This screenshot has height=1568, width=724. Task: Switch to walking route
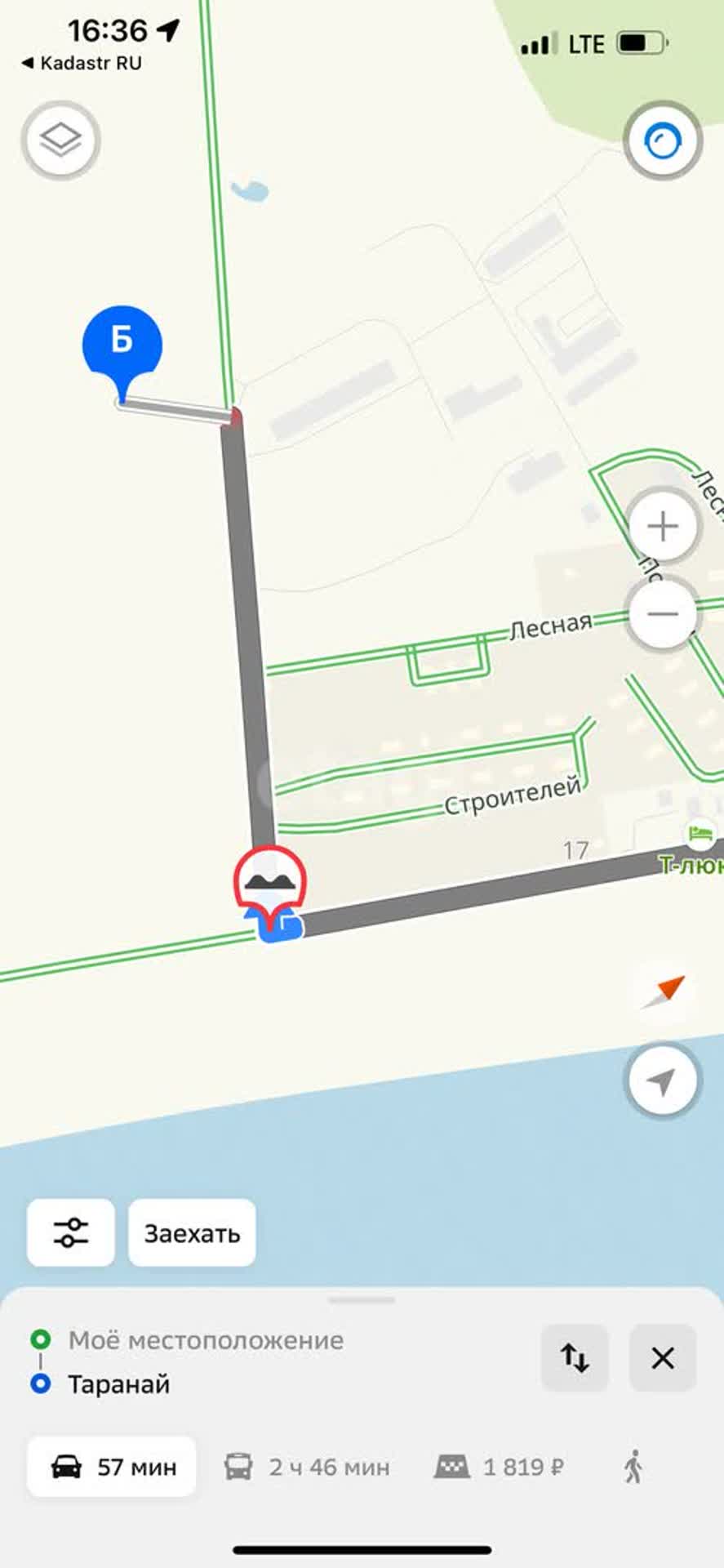click(633, 1467)
